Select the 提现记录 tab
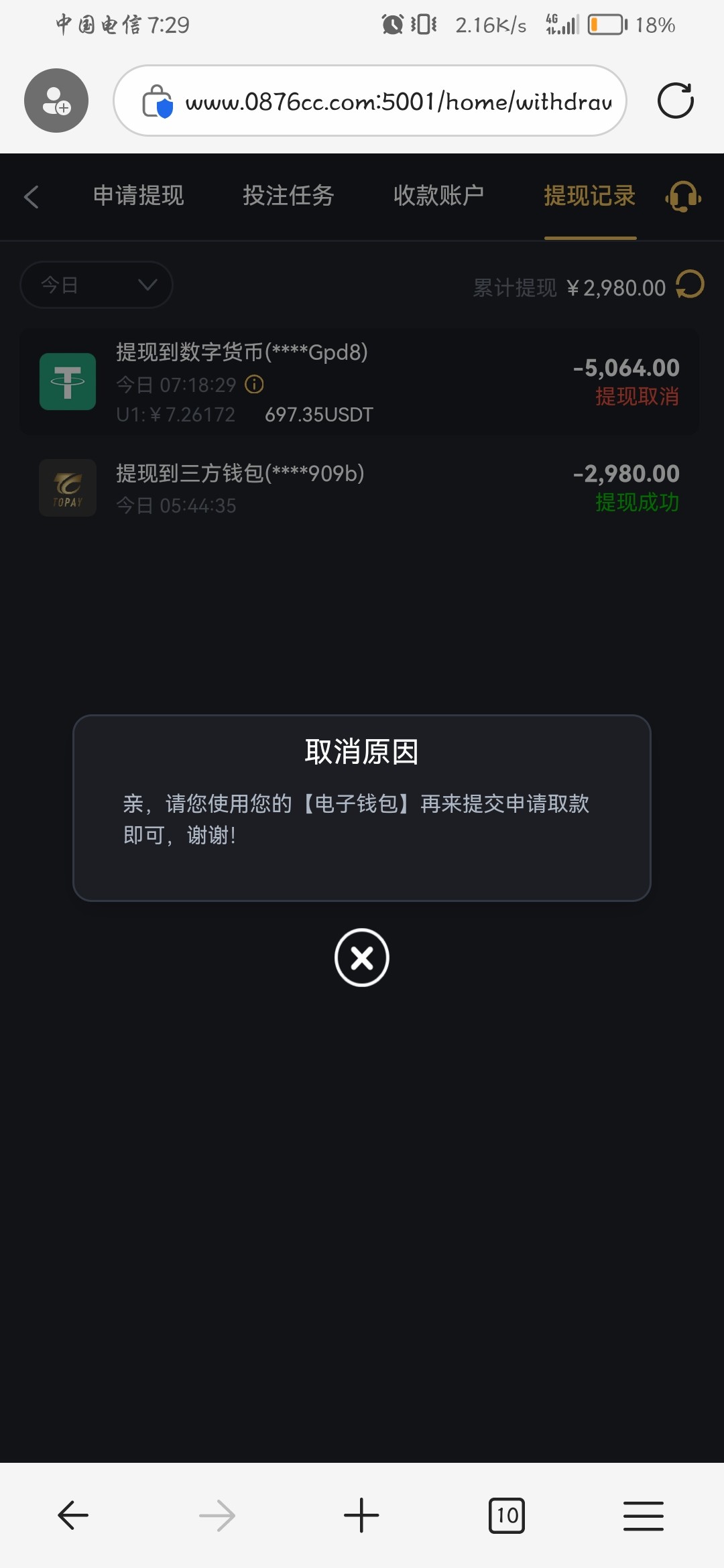724x1568 pixels. (x=589, y=196)
